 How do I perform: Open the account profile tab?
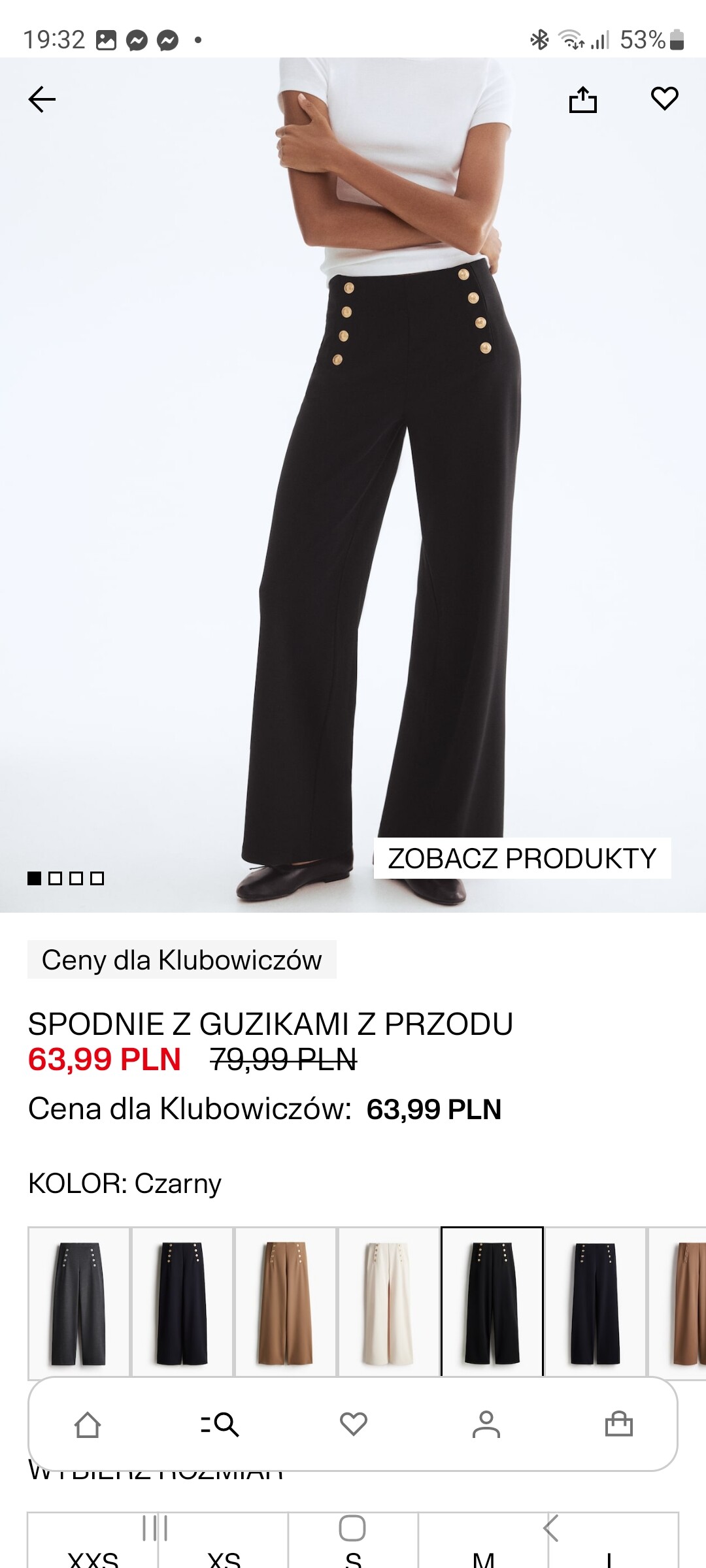(x=486, y=1424)
